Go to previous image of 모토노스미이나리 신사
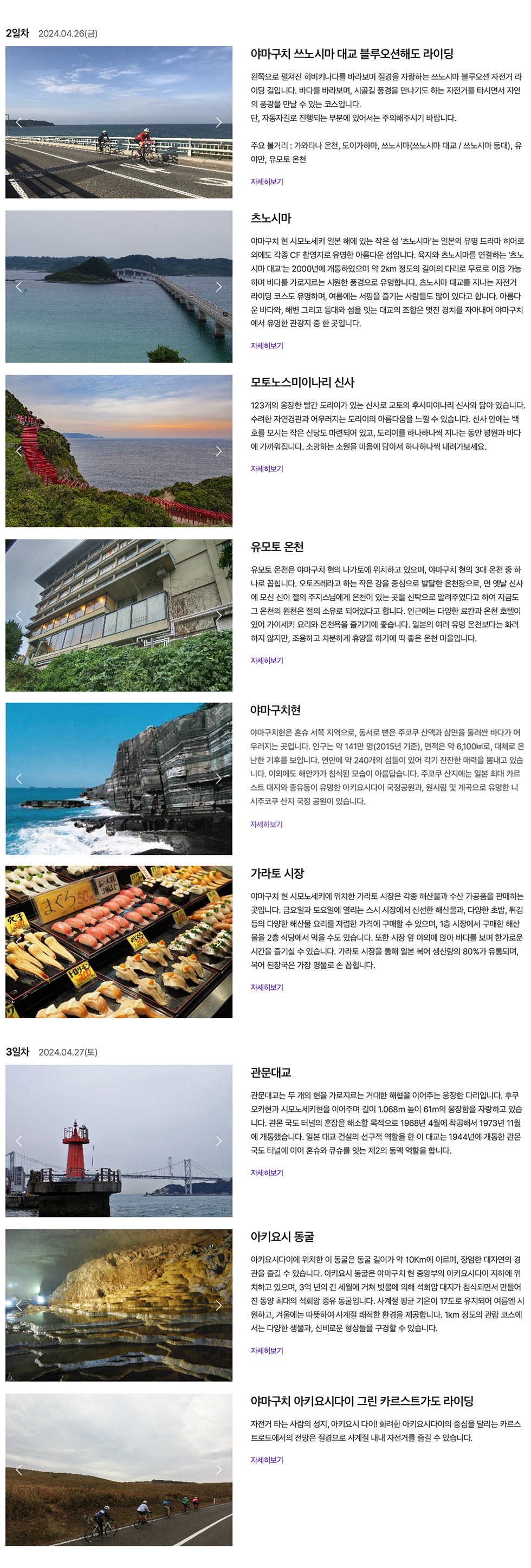Viewport: 531px width, 1568px height. pyautogui.click(x=19, y=451)
